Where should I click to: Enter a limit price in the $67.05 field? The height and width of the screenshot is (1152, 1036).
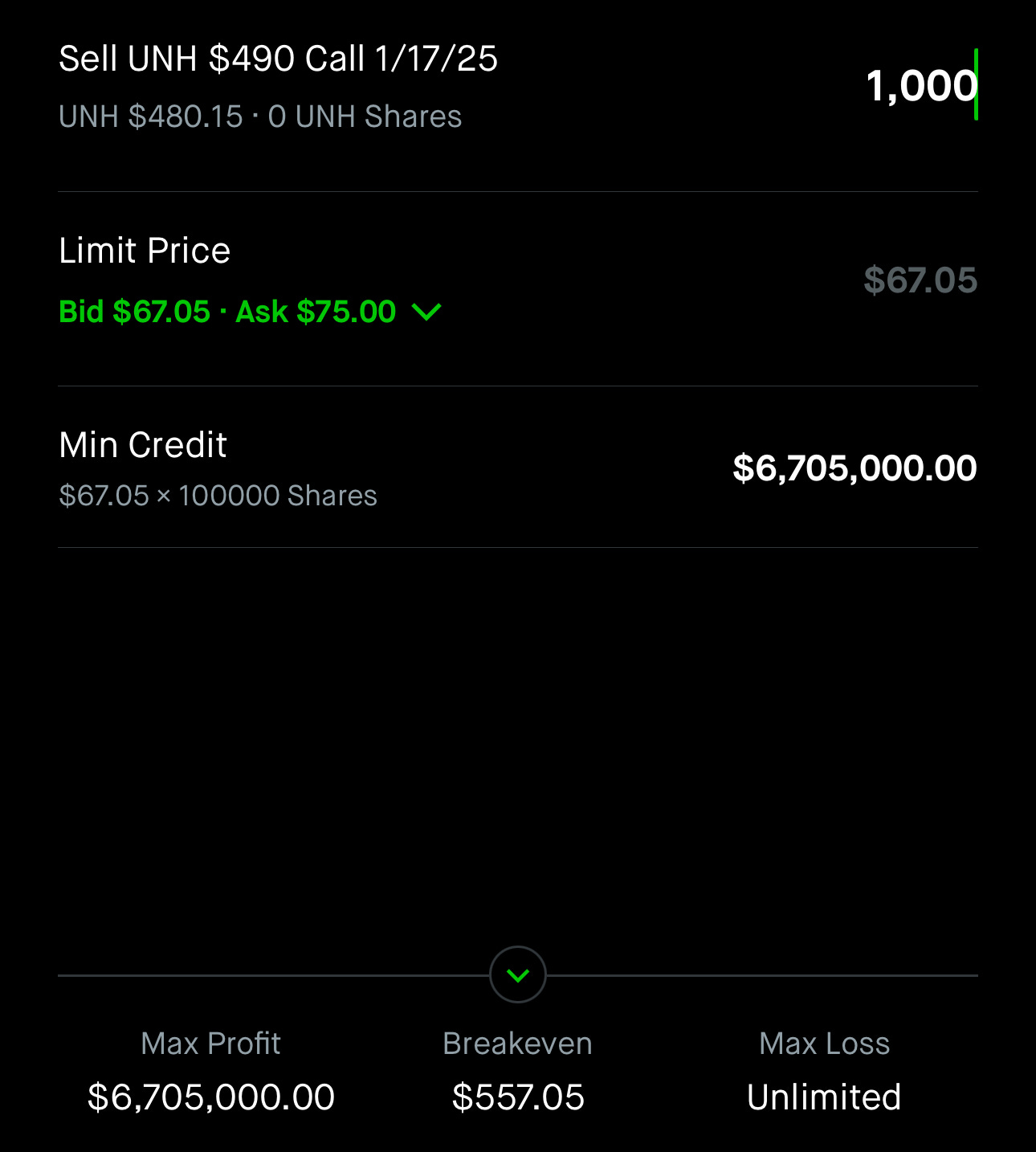[x=920, y=280]
